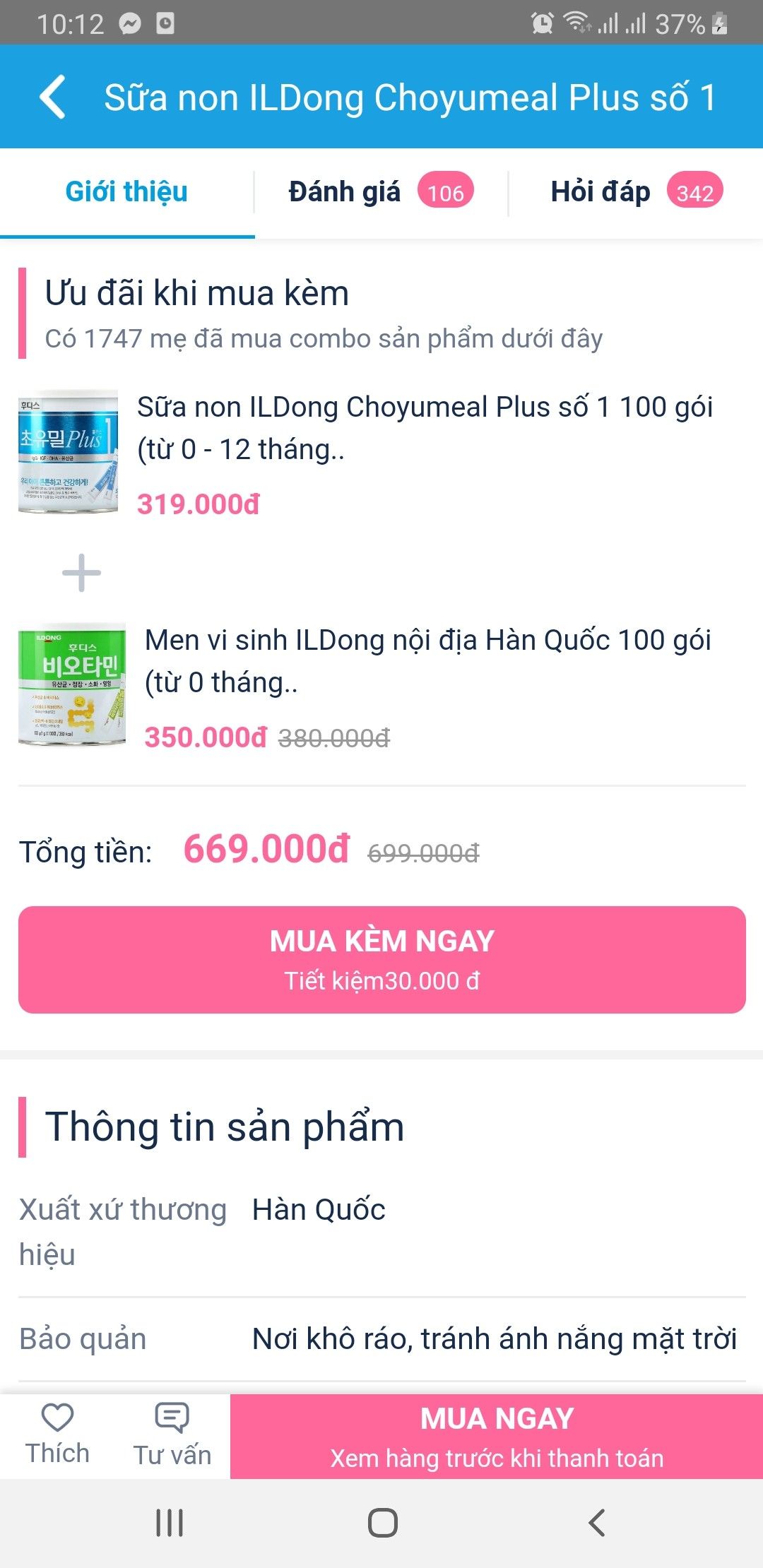Like the product with Thích heart
The width and height of the screenshot is (763, 1568).
coord(58,1435)
